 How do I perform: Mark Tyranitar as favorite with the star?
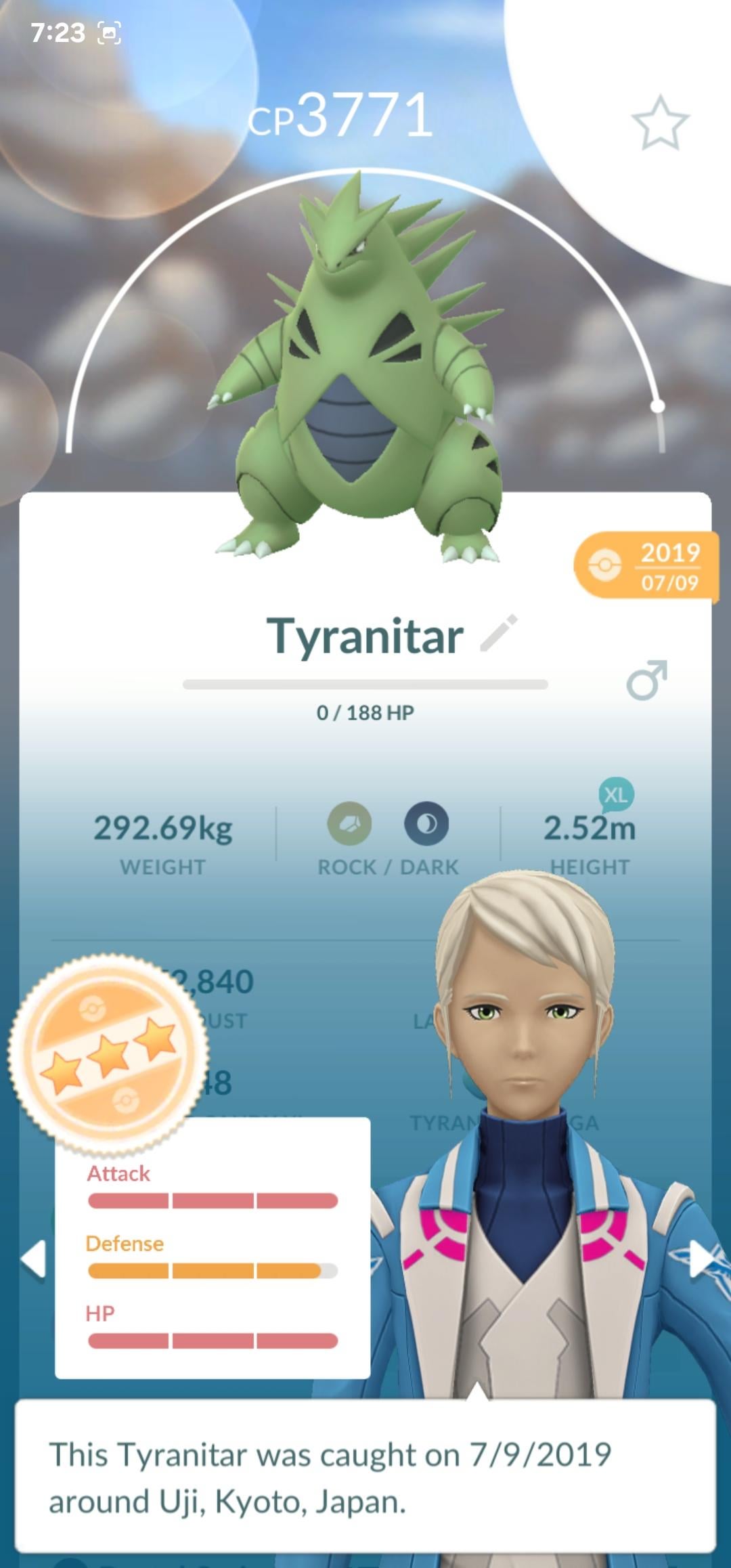point(660,123)
